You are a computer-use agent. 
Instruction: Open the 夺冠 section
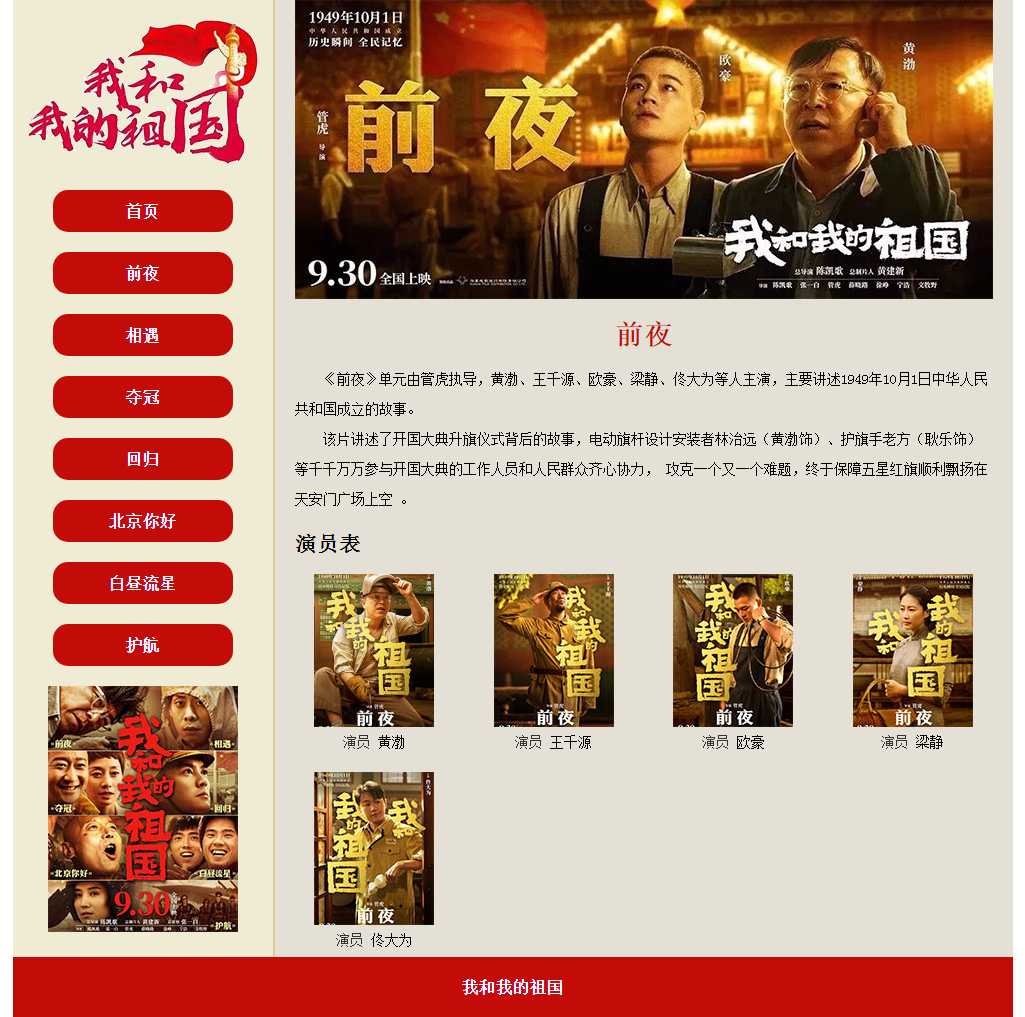click(142, 397)
